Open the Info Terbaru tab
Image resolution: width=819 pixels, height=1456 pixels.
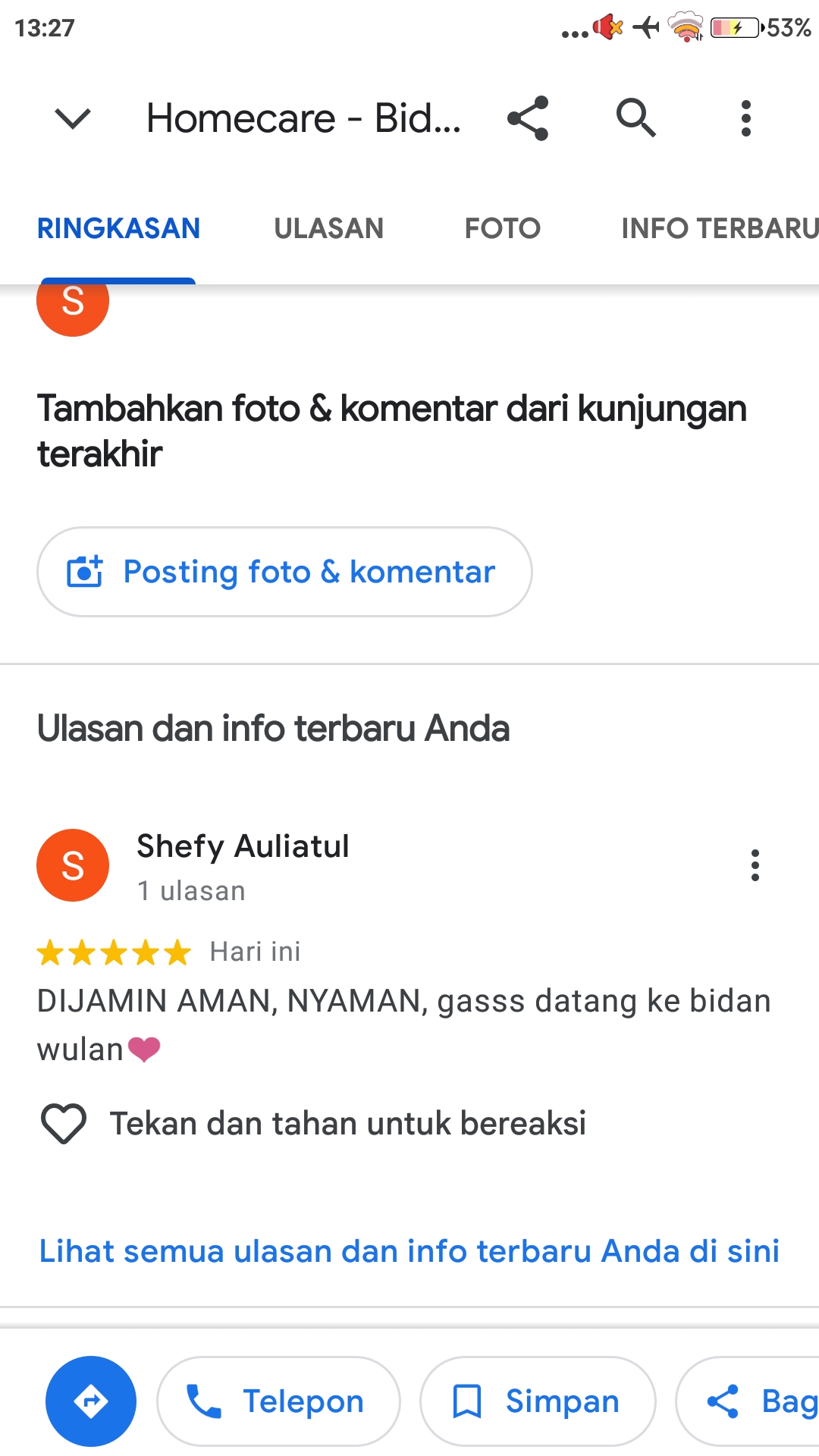pos(719,228)
